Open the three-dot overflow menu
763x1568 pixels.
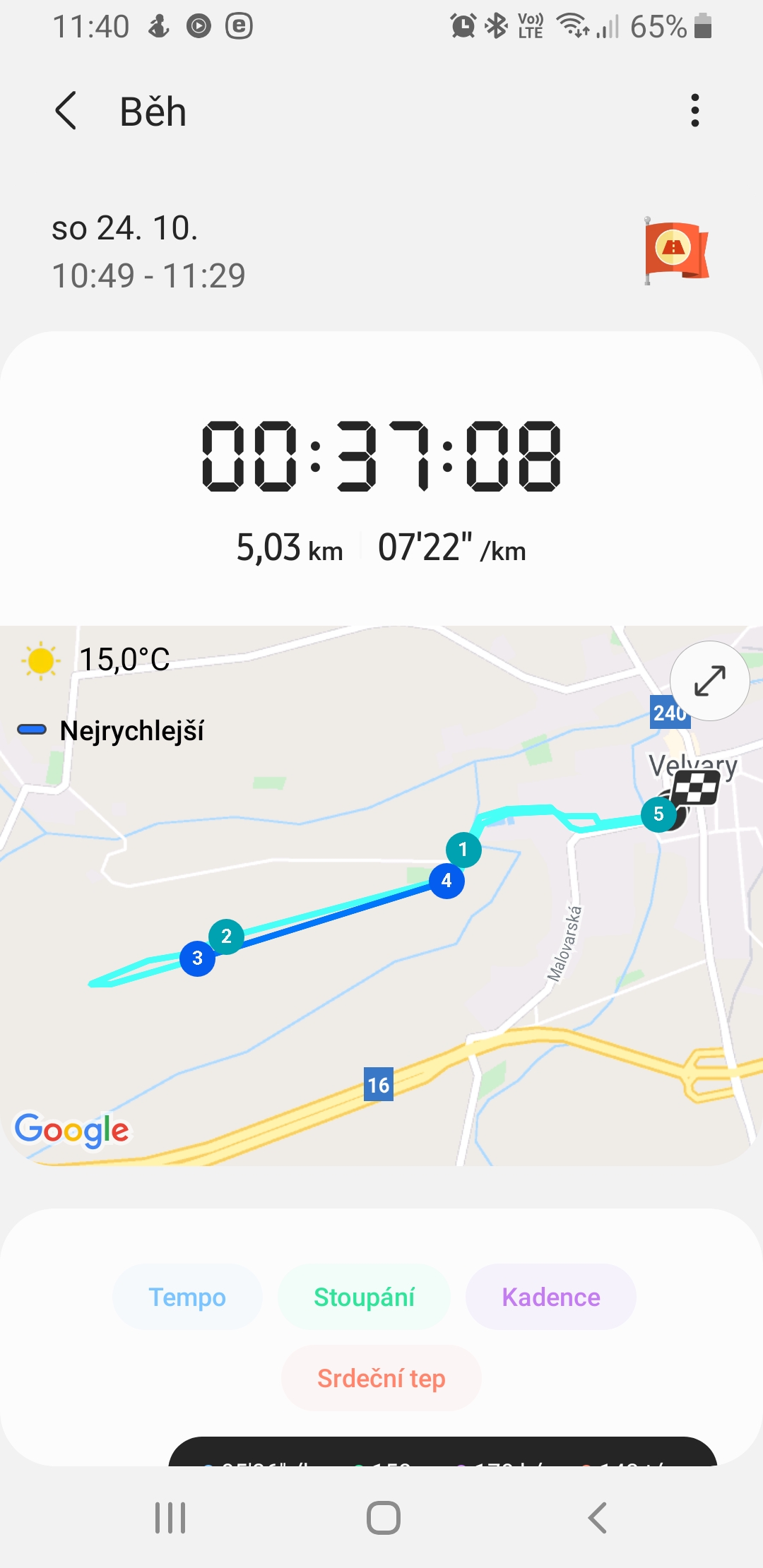point(695,111)
